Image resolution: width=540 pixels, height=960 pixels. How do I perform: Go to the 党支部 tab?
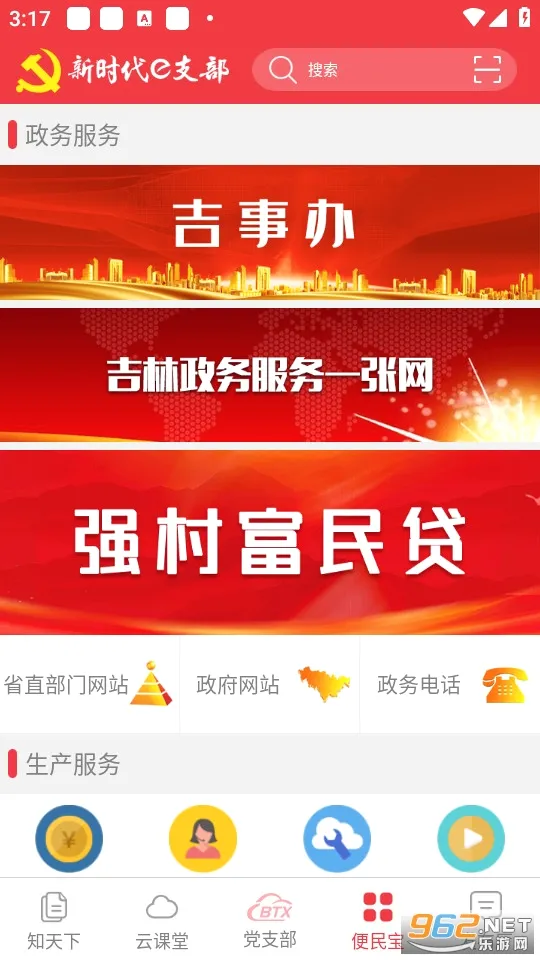(270, 920)
